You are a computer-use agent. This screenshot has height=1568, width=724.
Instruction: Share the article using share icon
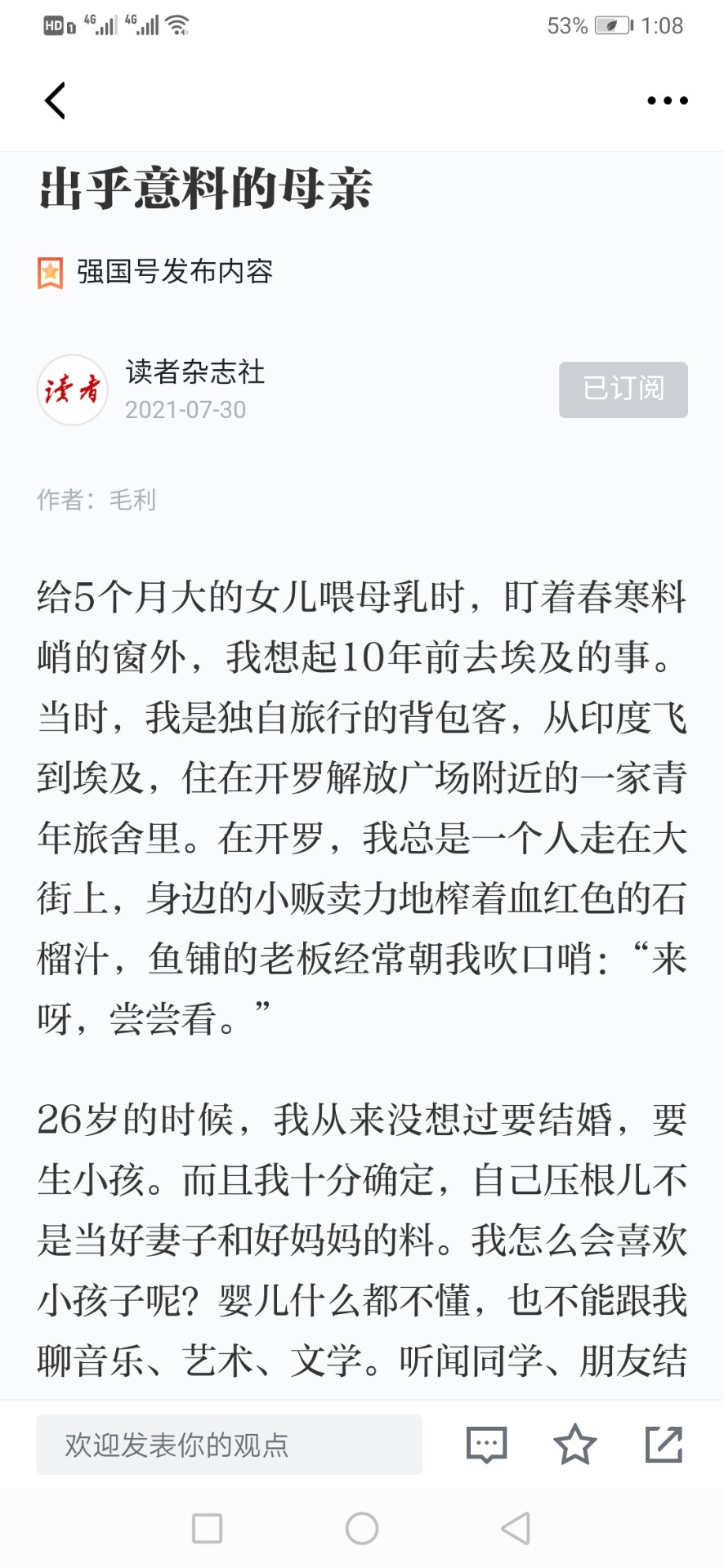click(664, 1444)
